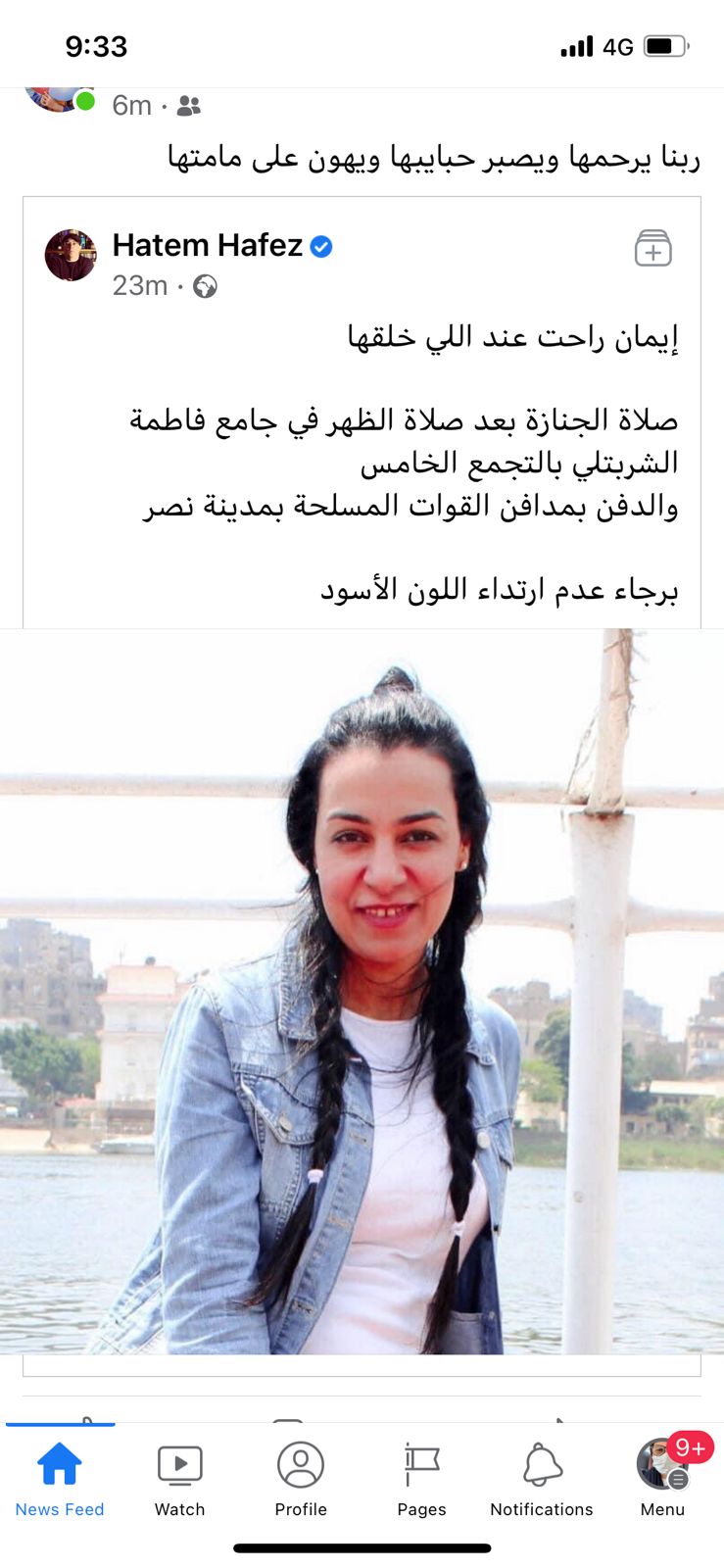724x1568 pixels.
Task: Tap Hatem Hafez's profile picture
Action: click(71, 256)
